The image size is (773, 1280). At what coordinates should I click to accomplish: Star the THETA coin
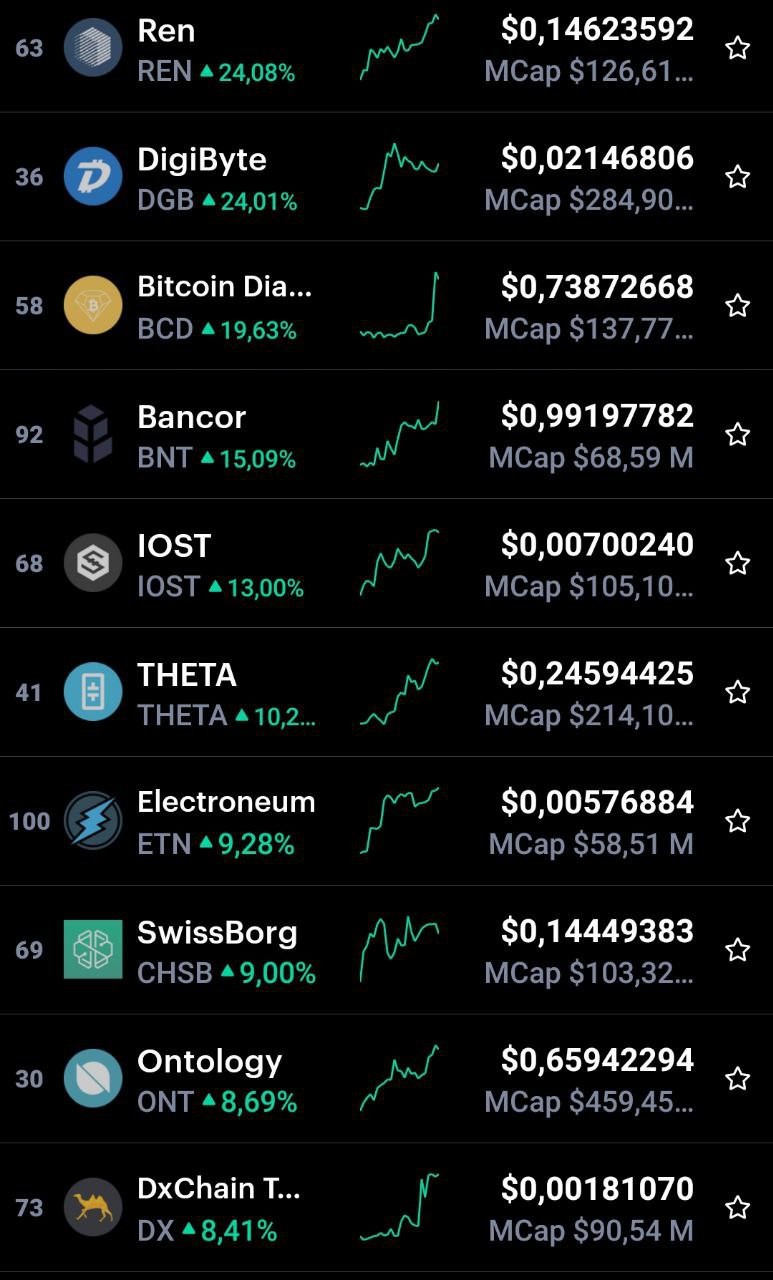pyautogui.click(x=737, y=692)
